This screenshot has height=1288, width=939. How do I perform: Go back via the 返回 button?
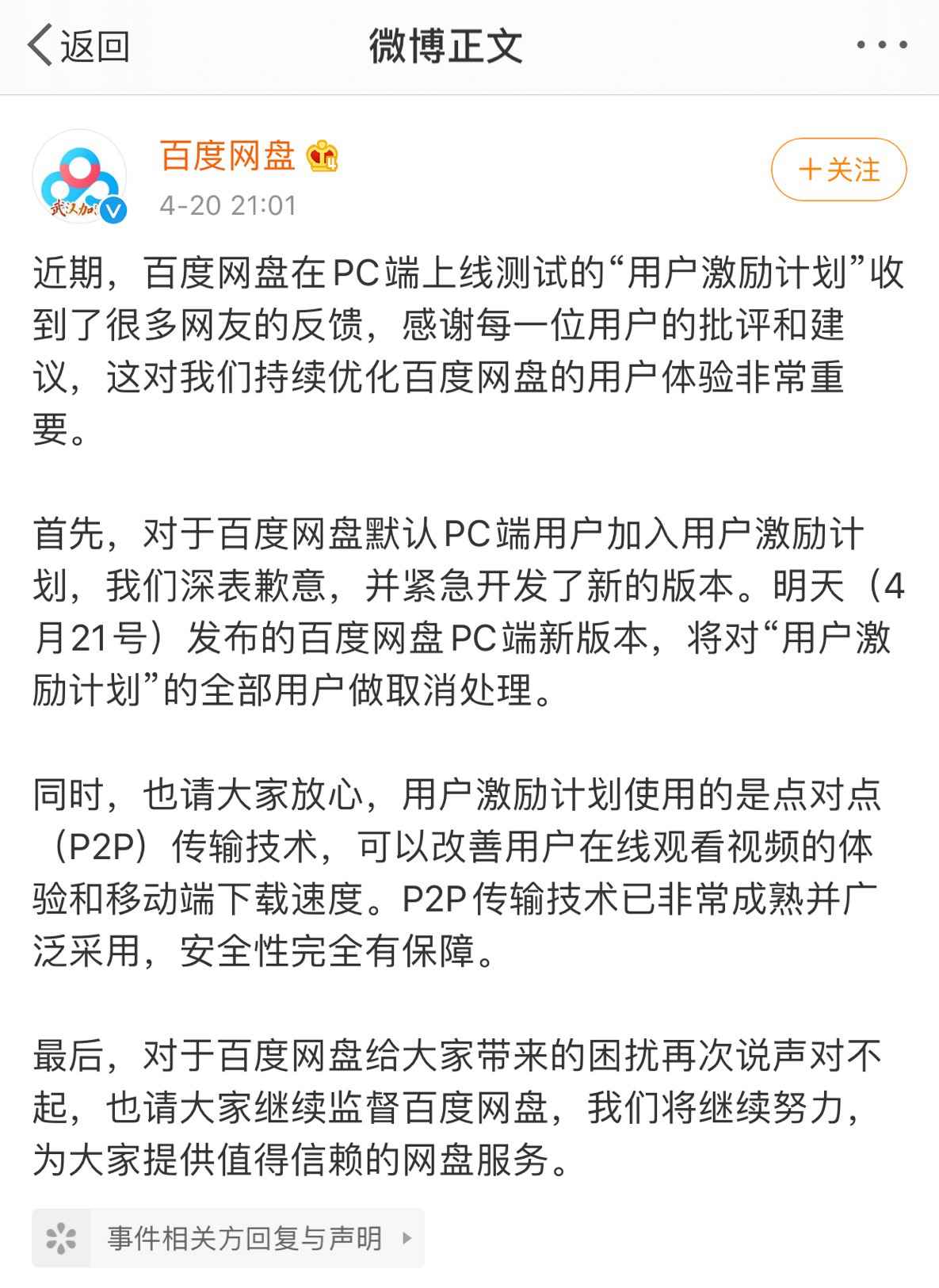pyautogui.click(x=78, y=47)
